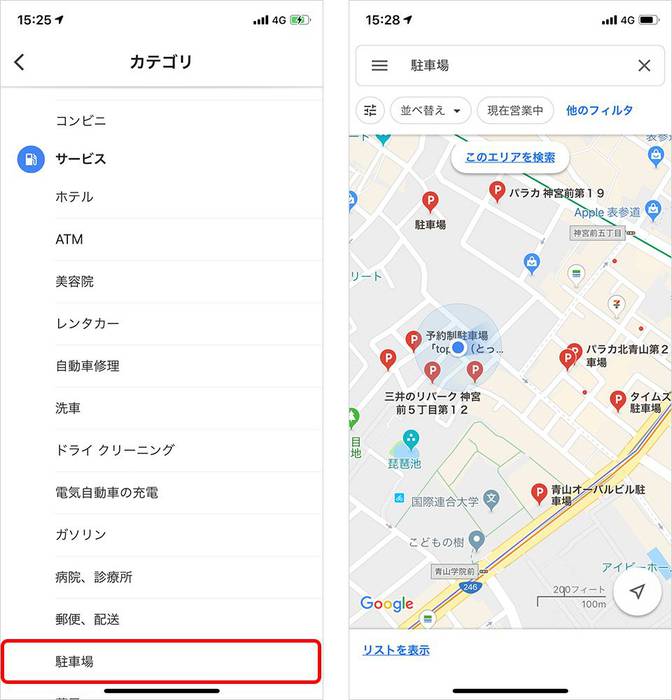Tap このエリアを検索 button on map

[510, 158]
